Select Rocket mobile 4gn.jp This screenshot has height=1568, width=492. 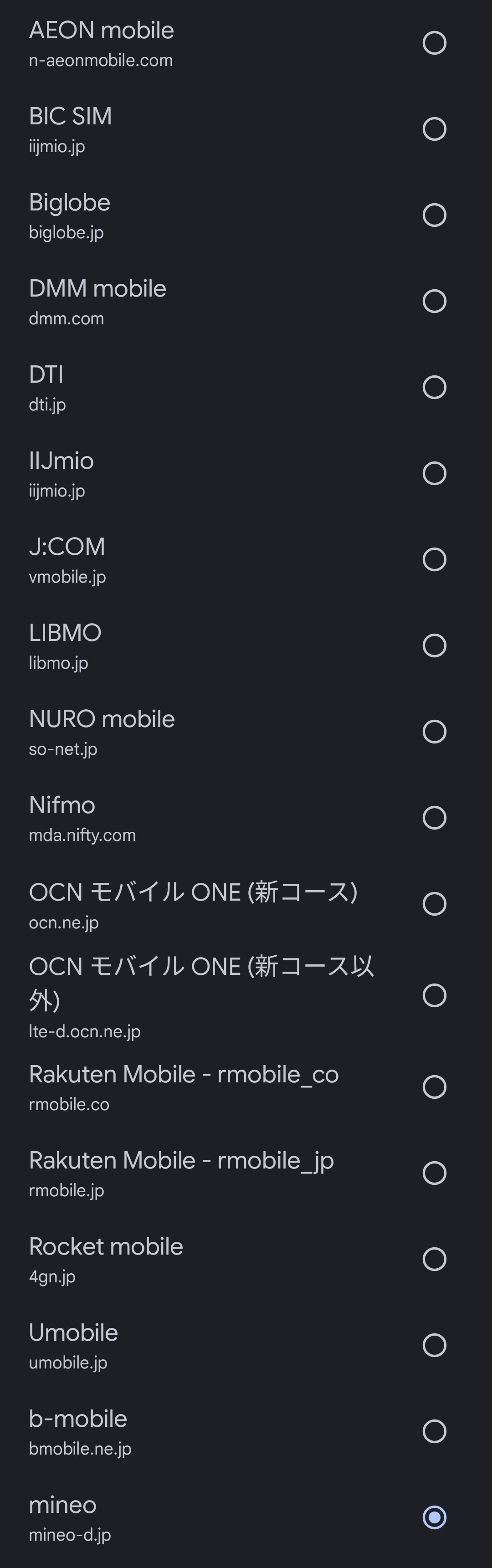(434, 1259)
